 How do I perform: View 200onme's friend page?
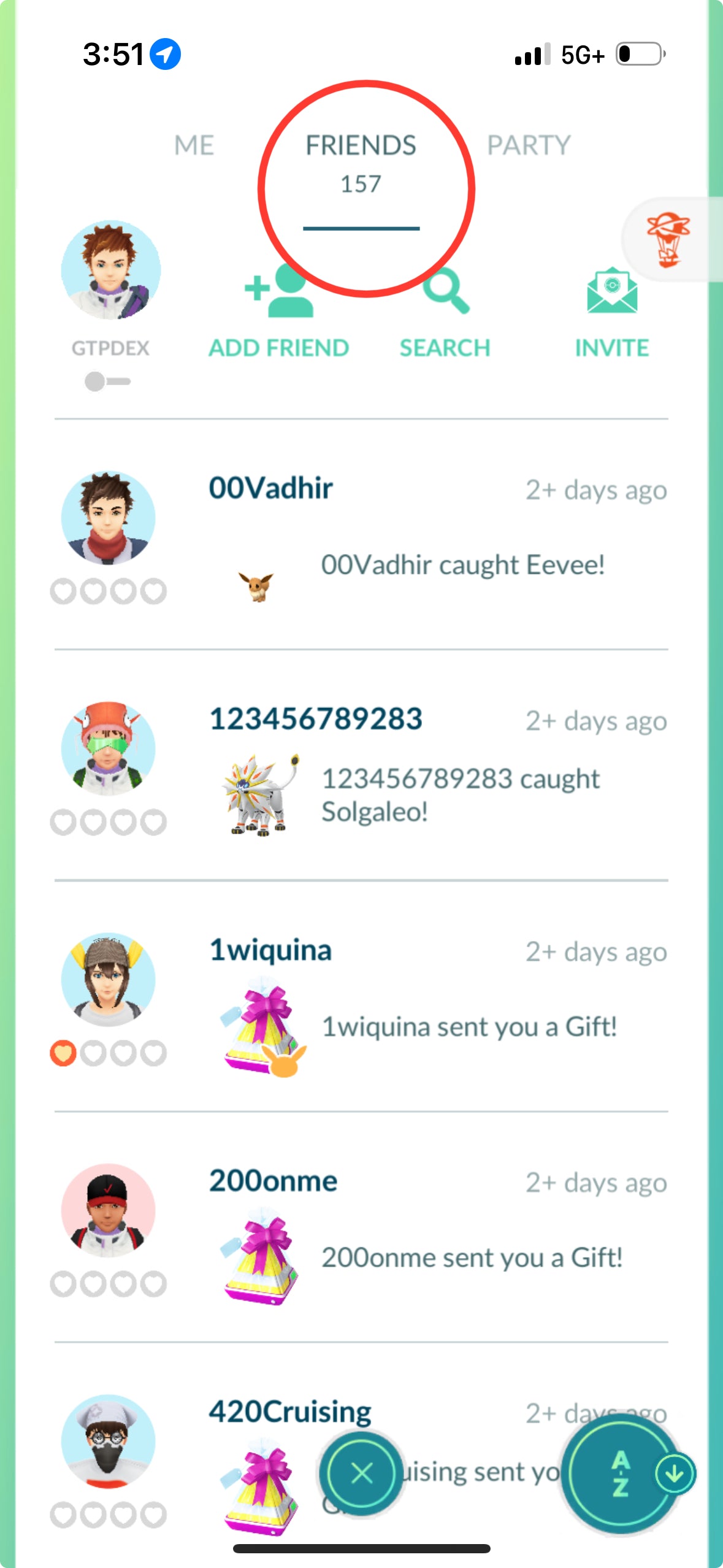(273, 1182)
